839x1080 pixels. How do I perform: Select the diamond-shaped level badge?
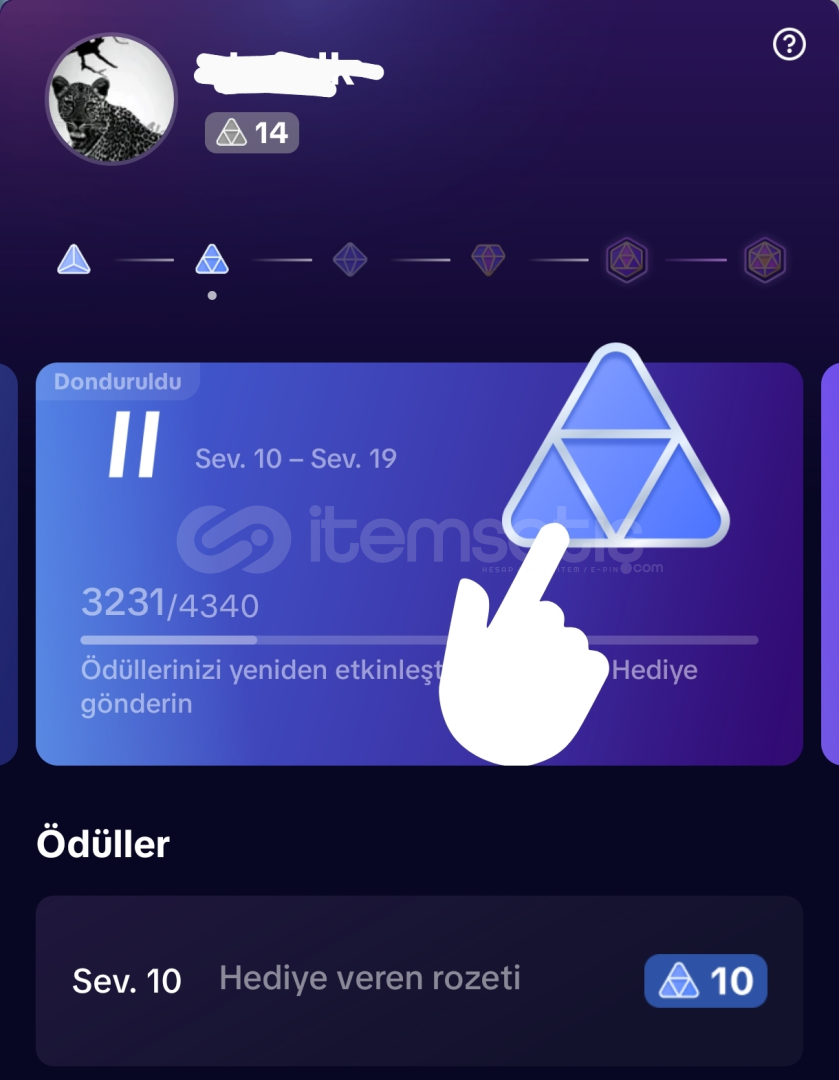click(x=350, y=260)
